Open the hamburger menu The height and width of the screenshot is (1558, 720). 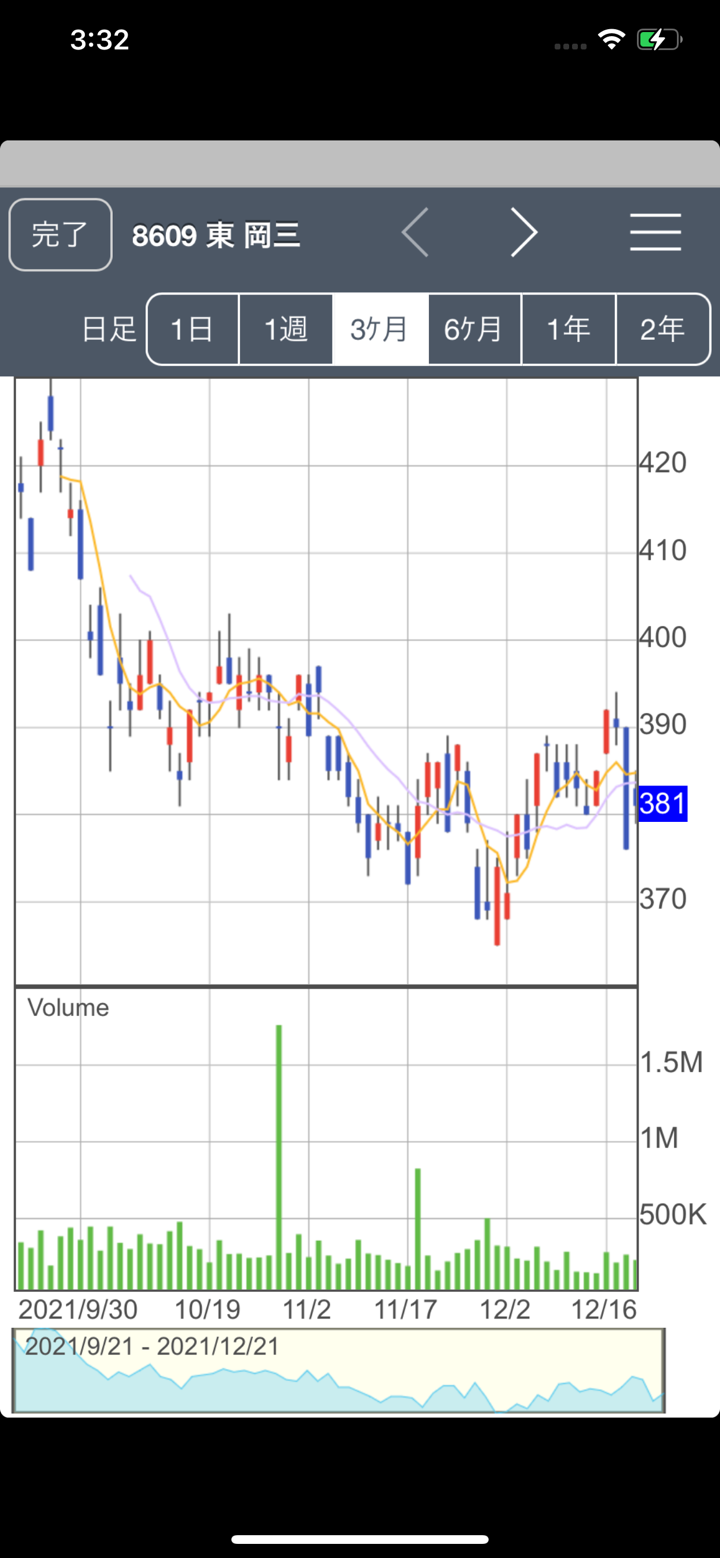pyautogui.click(x=656, y=233)
